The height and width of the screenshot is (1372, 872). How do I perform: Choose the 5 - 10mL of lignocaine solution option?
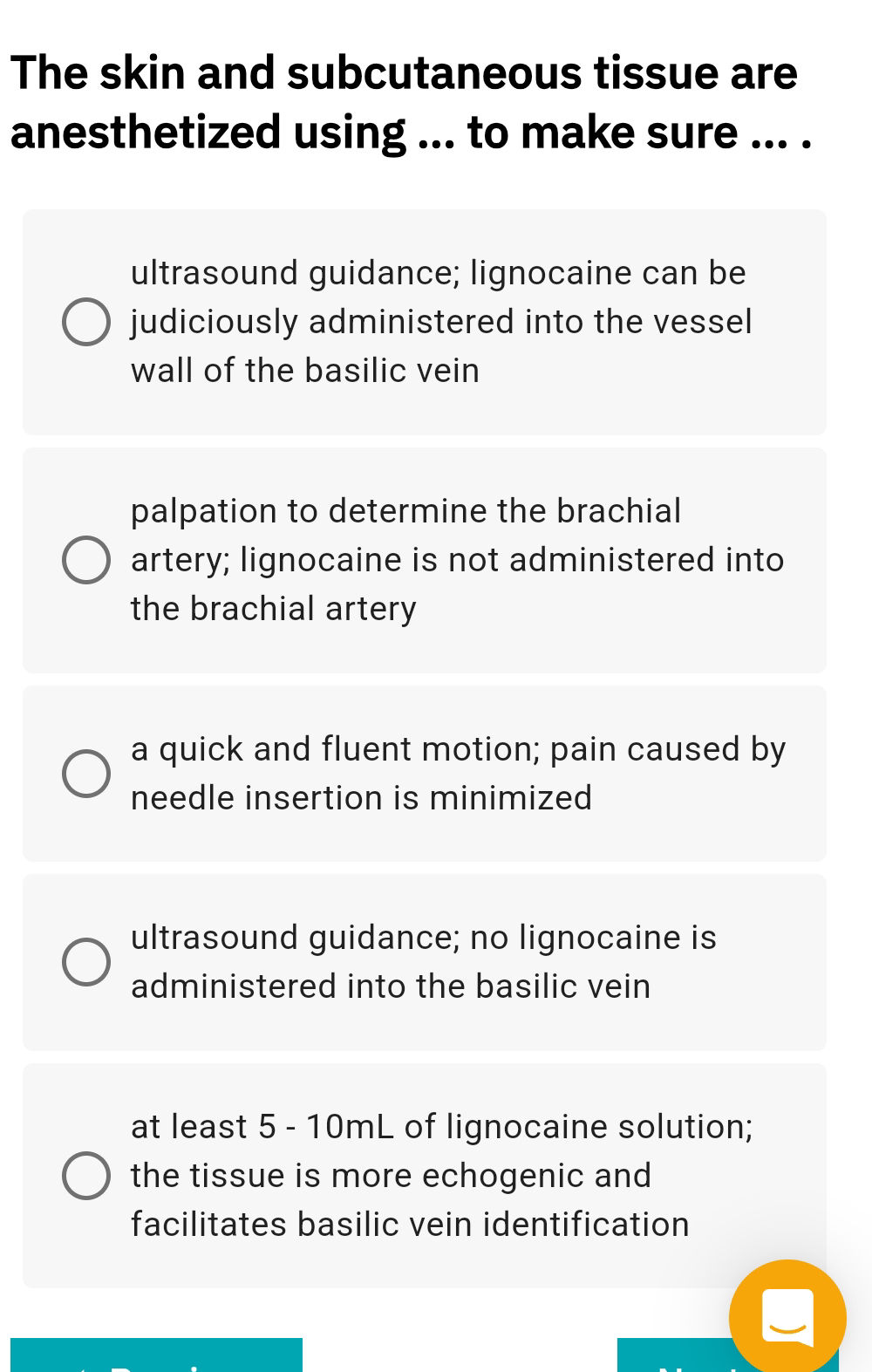(86, 1176)
